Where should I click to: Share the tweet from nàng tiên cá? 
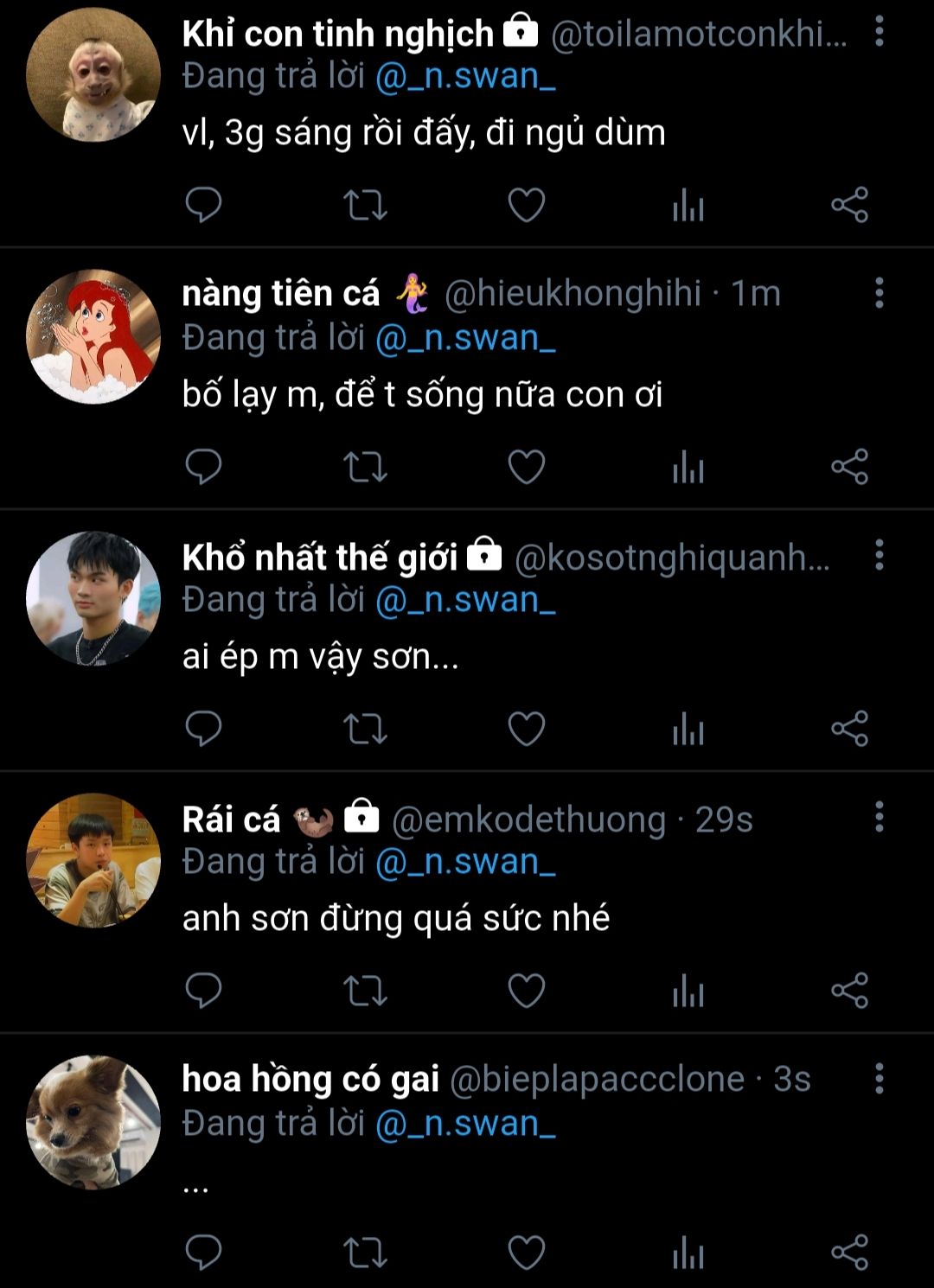pos(849,467)
